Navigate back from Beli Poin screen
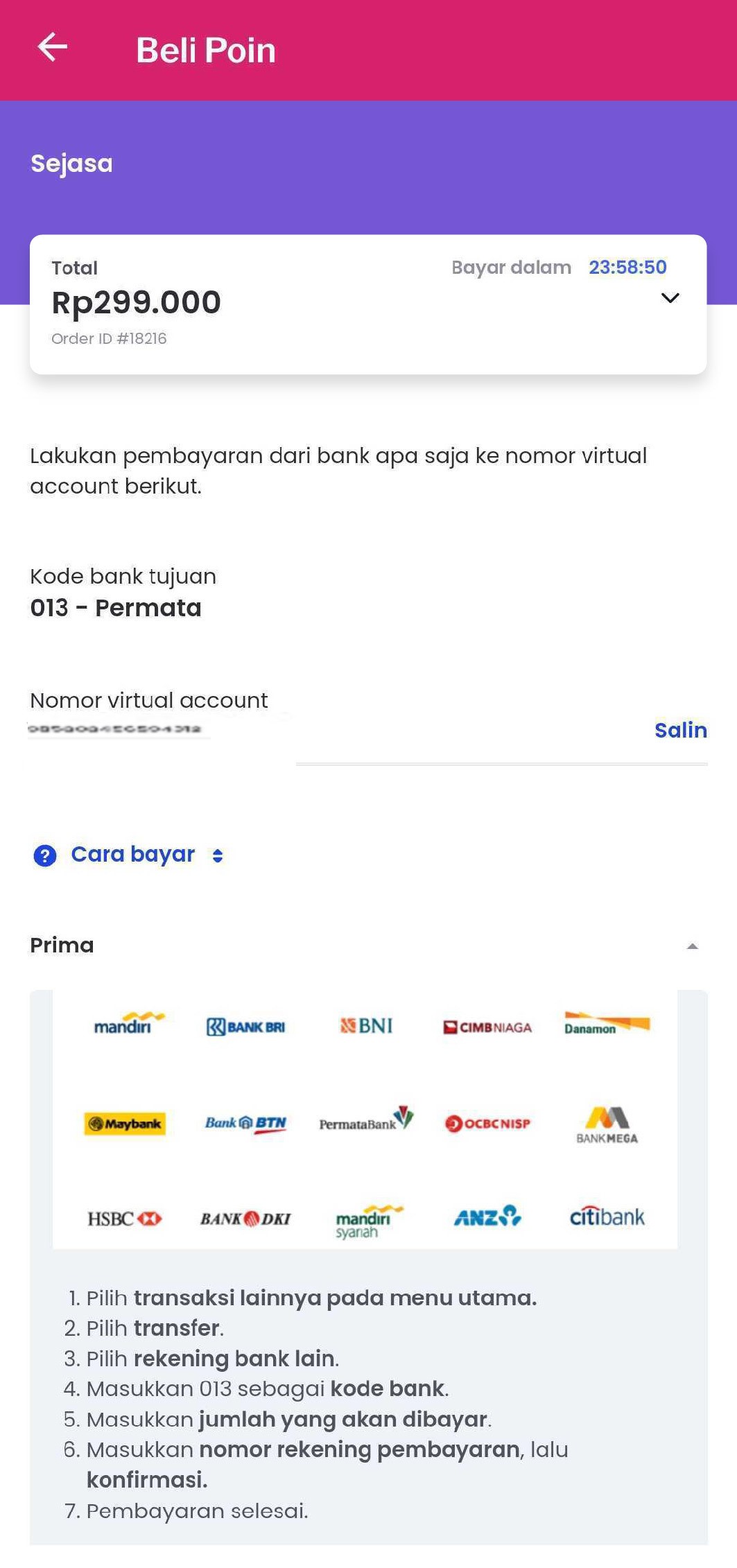 [53, 49]
